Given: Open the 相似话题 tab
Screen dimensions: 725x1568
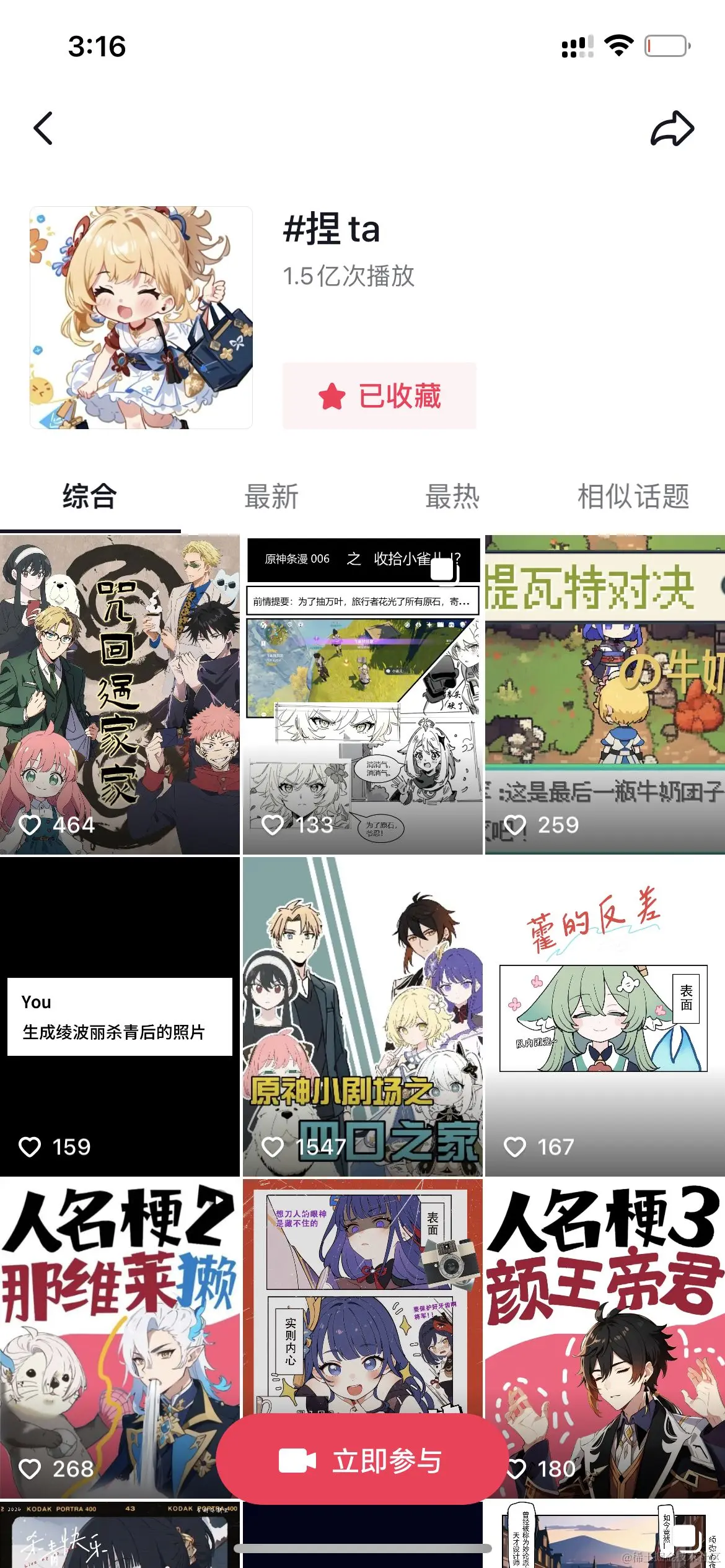Looking at the screenshot, I should tap(633, 497).
